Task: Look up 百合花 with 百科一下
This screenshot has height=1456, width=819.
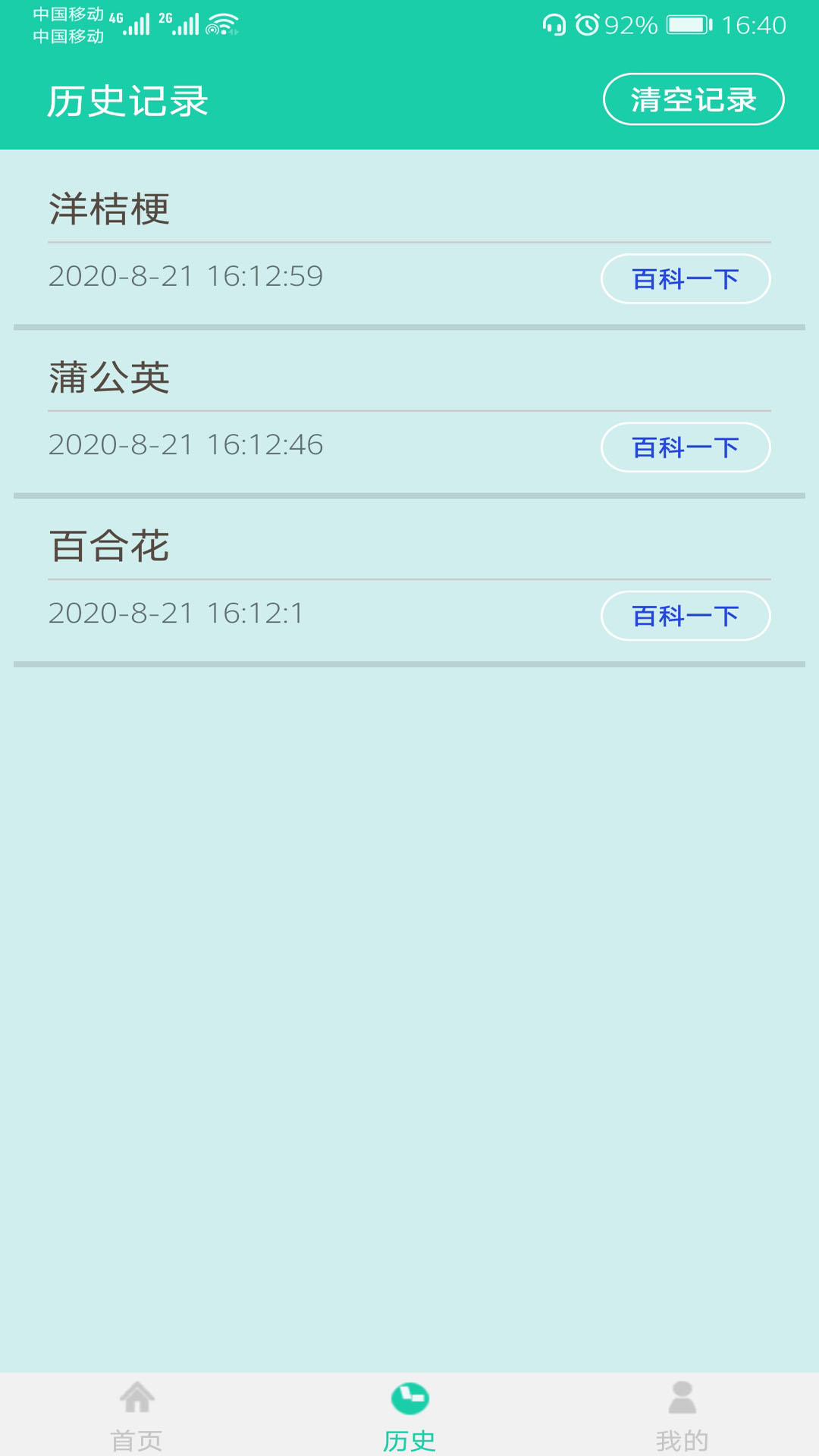Action: point(686,616)
